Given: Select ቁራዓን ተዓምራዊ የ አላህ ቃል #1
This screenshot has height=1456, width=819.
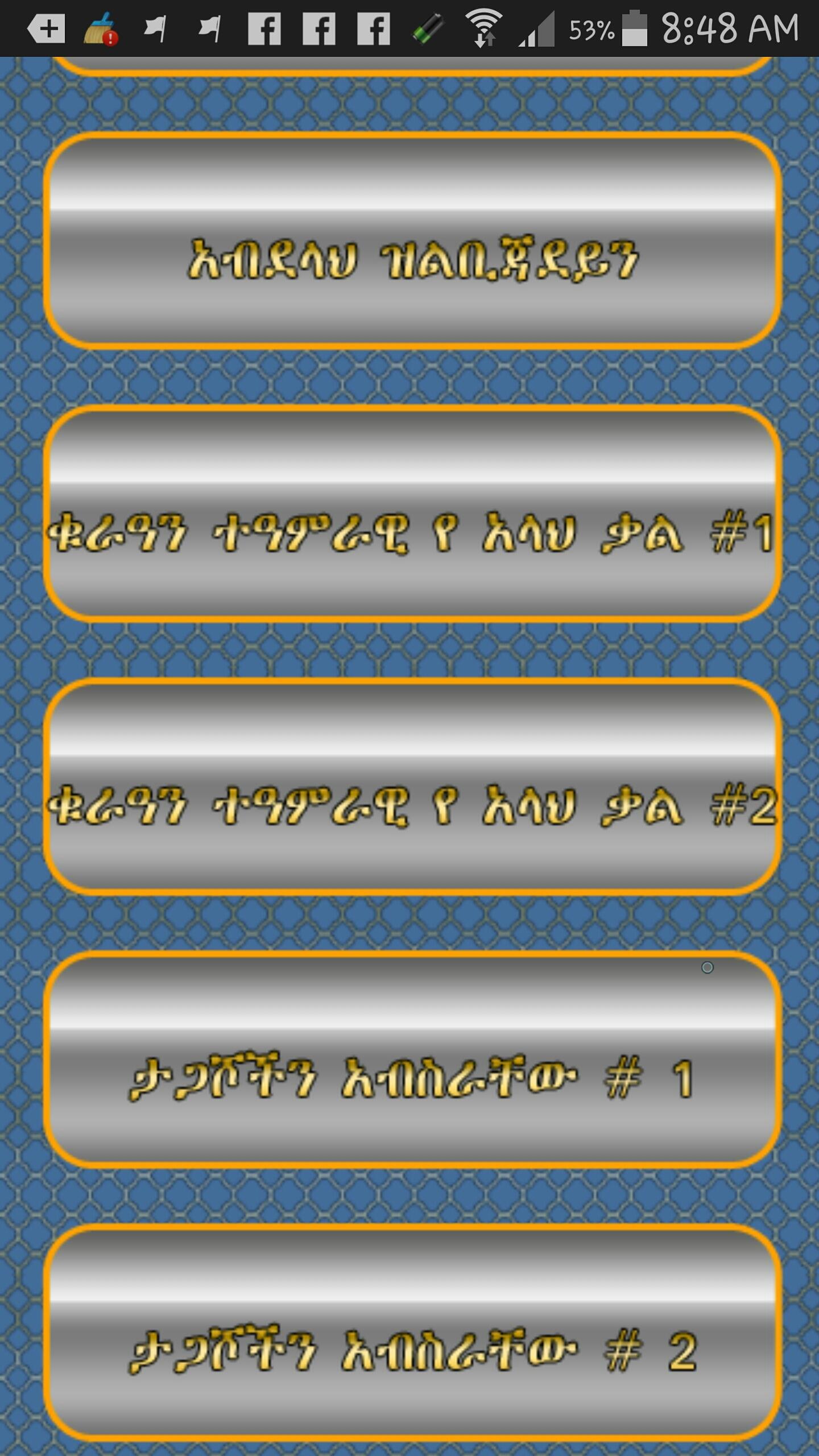Looking at the screenshot, I should pos(412,514).
